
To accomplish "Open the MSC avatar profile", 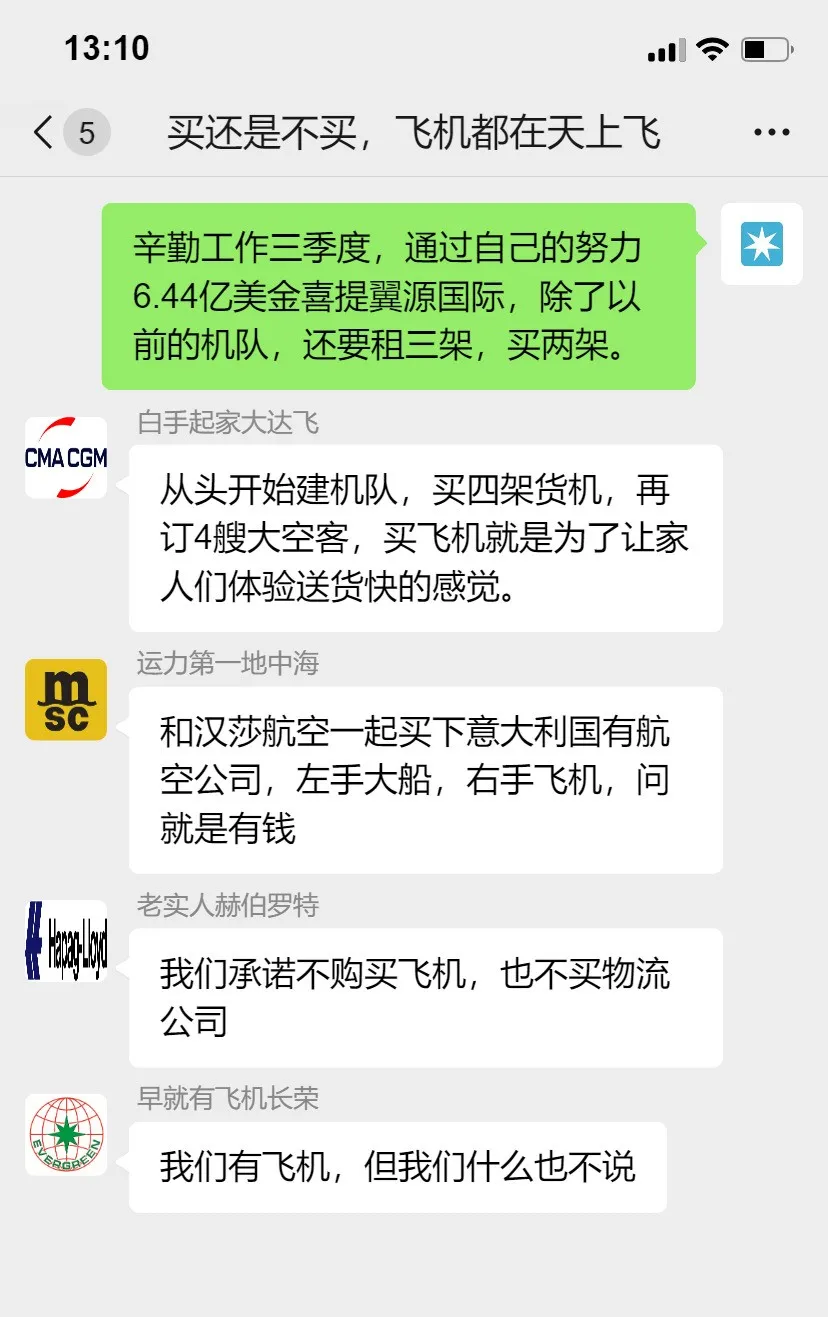I will coord(66,700).
